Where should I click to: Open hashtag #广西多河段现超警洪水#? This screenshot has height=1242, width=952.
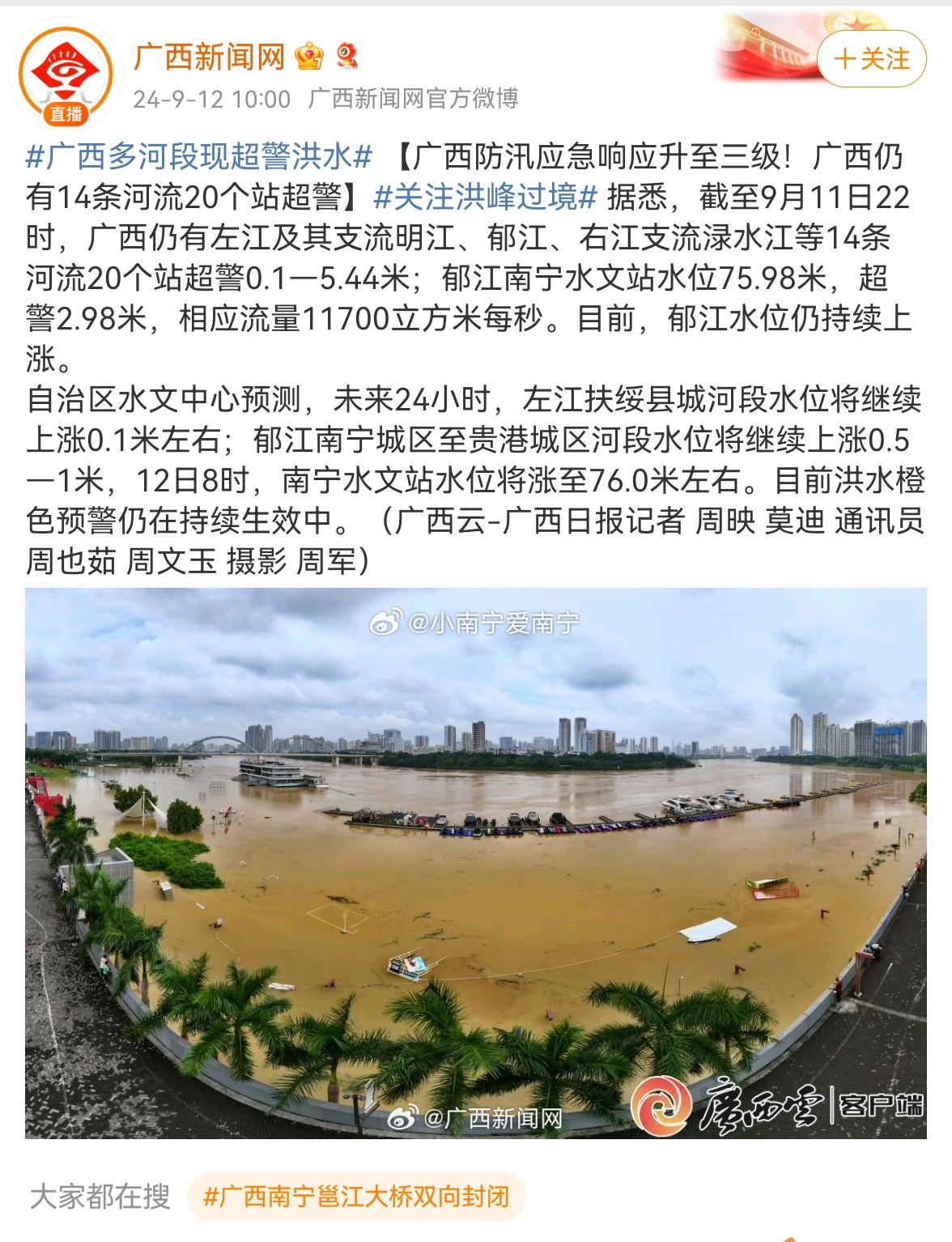click(199, 156)
